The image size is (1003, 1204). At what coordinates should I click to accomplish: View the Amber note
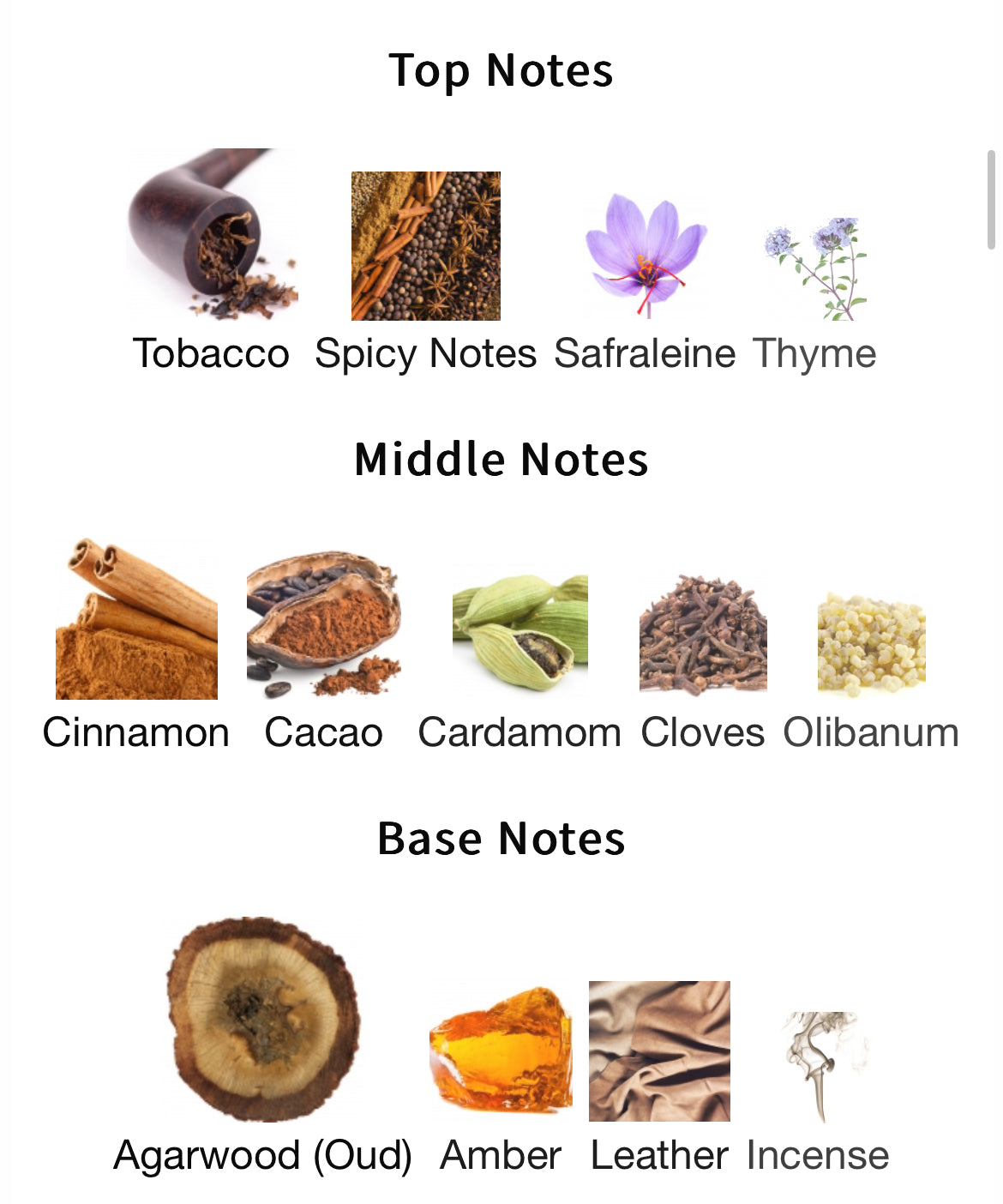[501, 1050]
